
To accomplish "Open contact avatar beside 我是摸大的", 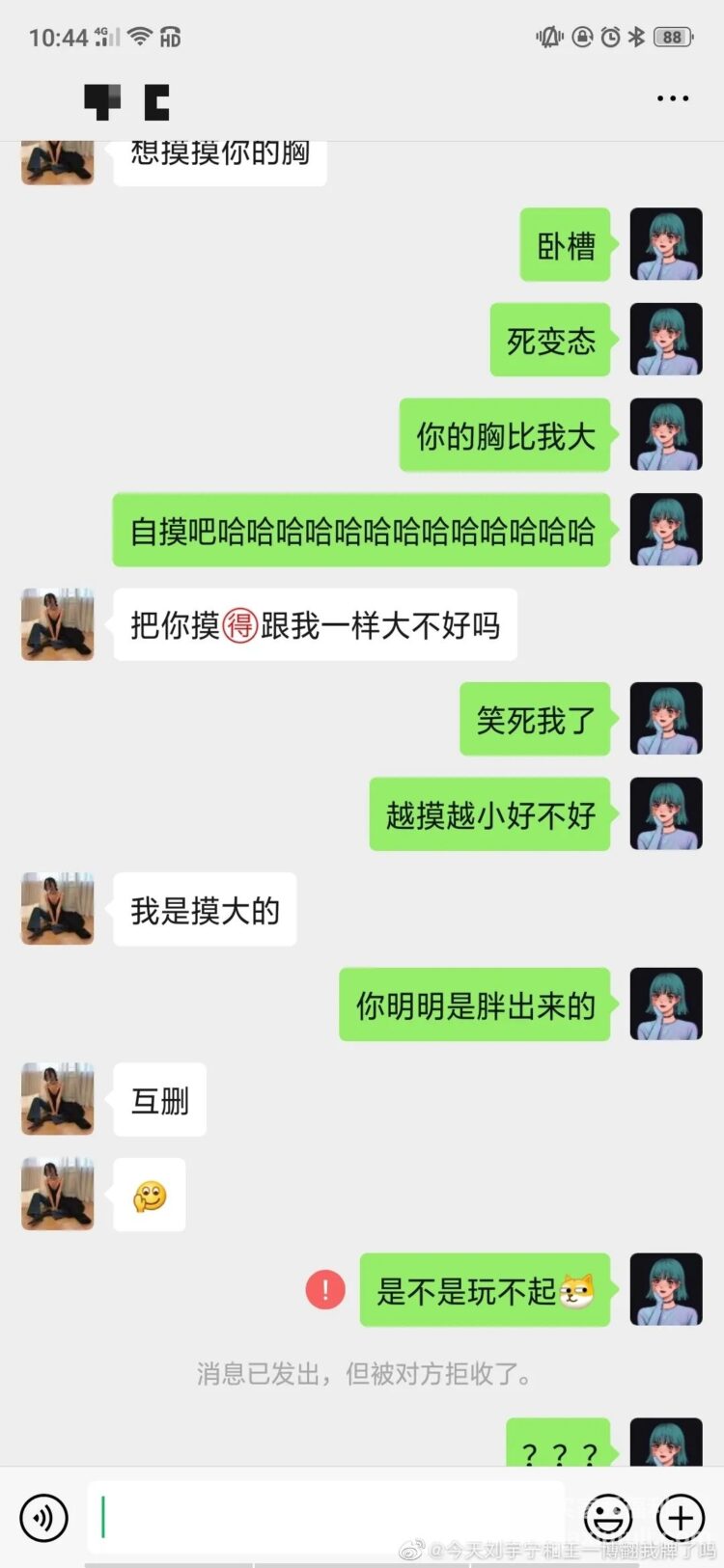I will (58, 909).
